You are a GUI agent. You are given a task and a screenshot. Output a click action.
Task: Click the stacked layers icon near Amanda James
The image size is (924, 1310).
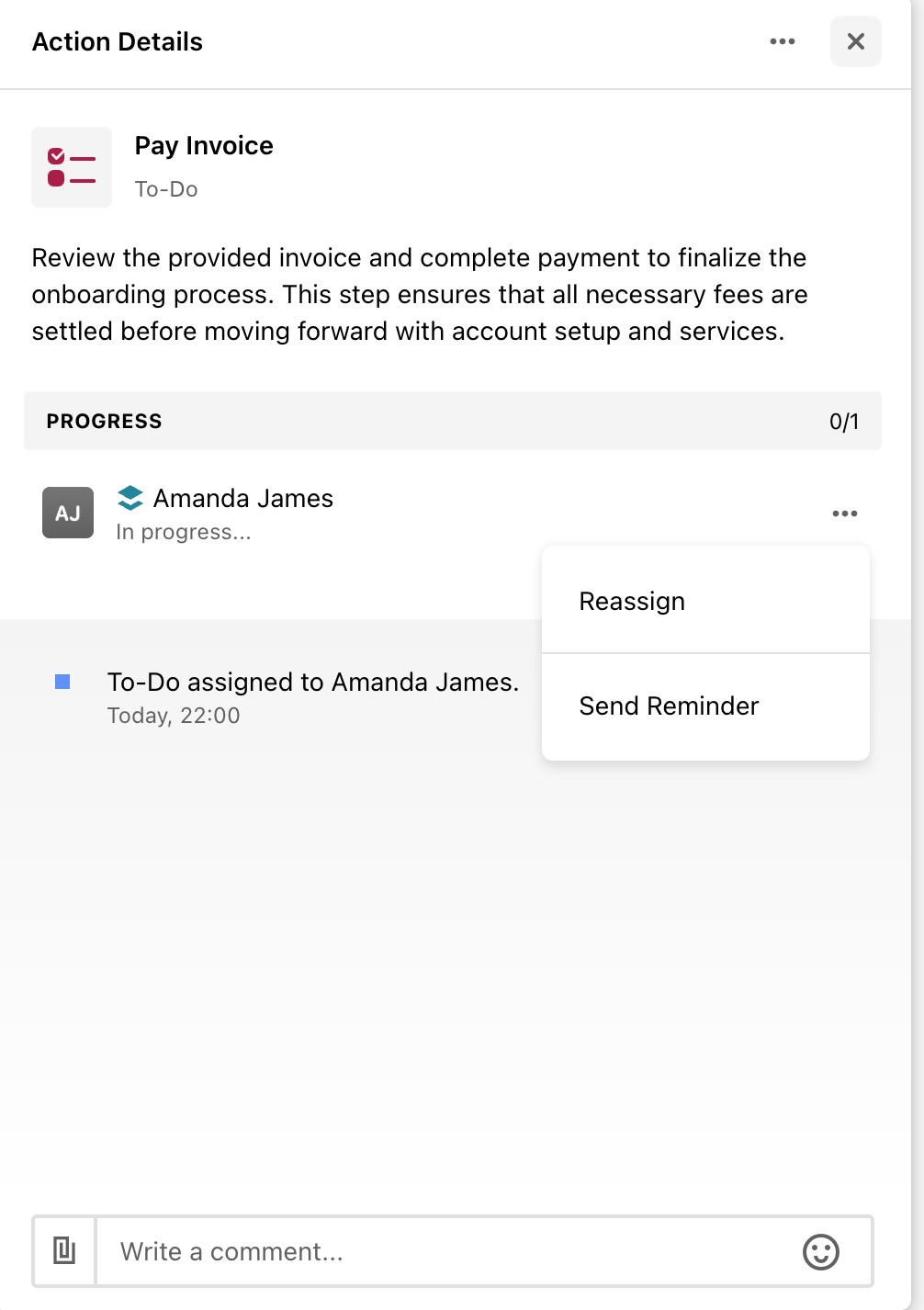[130, 498]
